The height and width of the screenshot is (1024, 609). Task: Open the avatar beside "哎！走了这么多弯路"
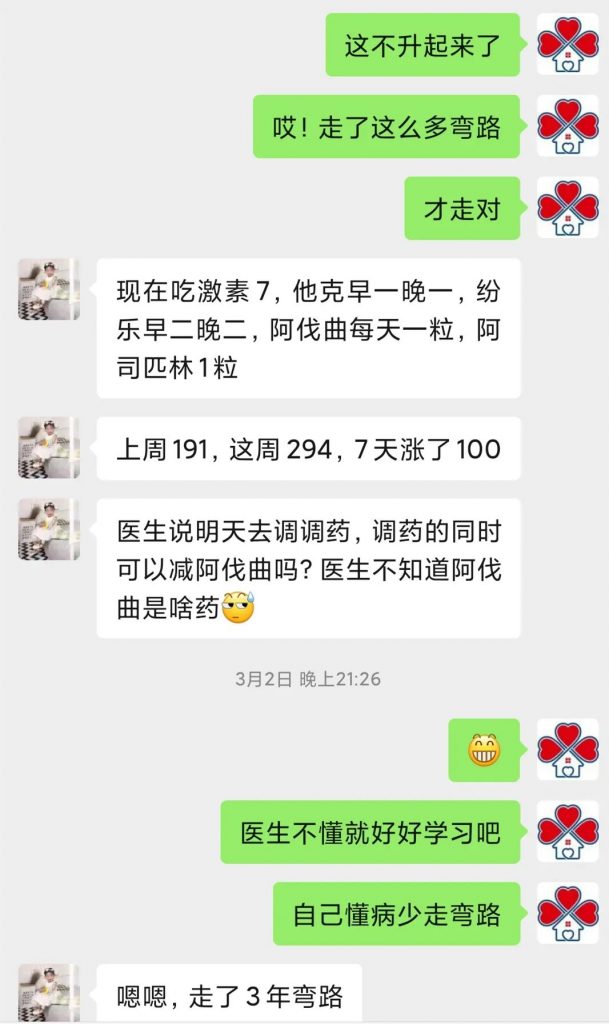(x=567, y=126)
